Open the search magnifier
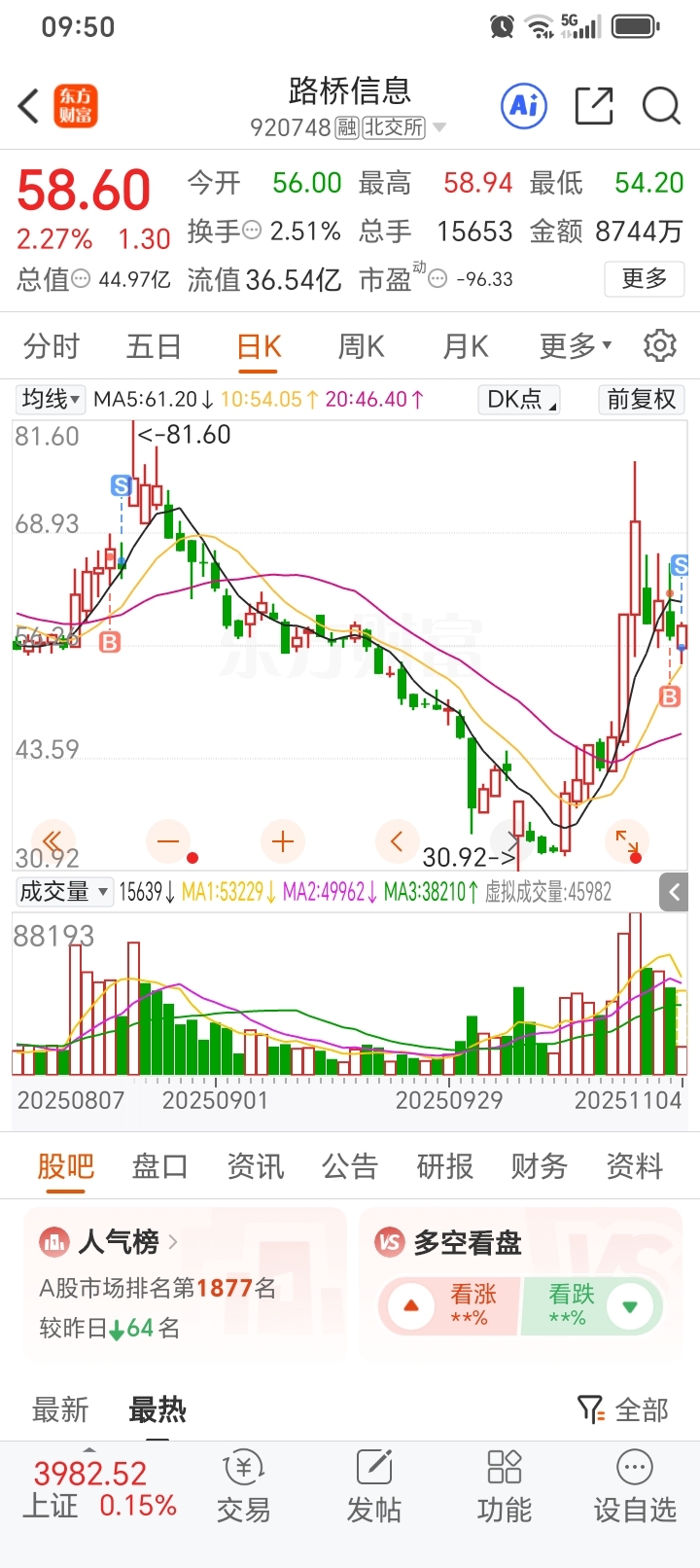 click(x=661, y=106)
